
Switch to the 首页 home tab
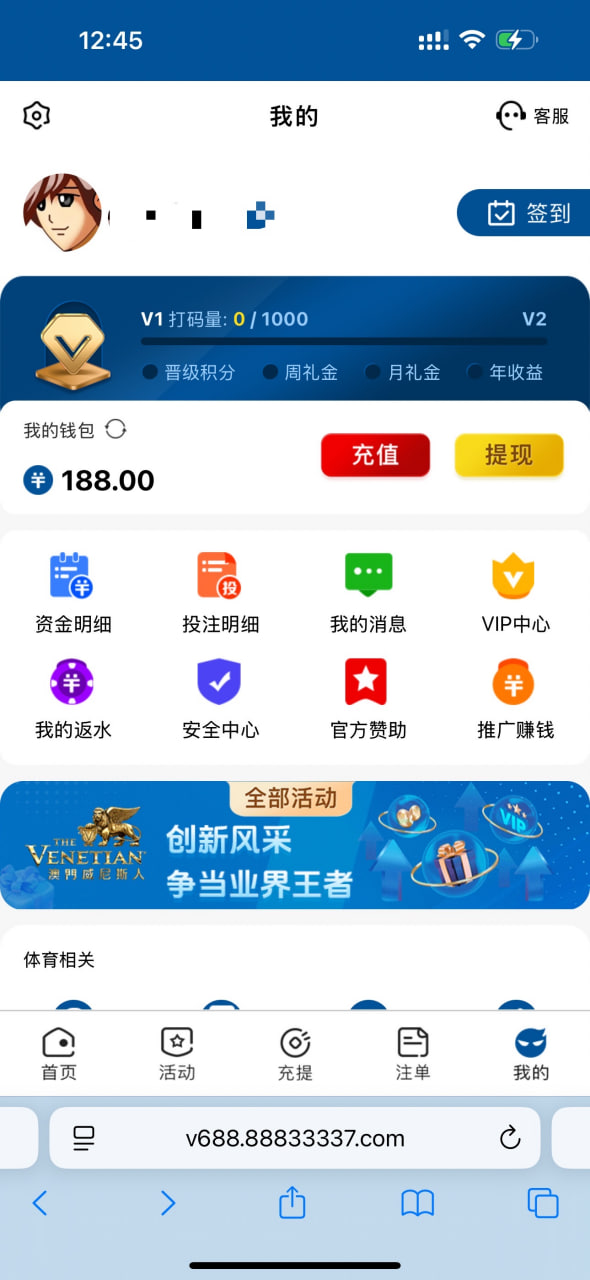[59, 1054]
